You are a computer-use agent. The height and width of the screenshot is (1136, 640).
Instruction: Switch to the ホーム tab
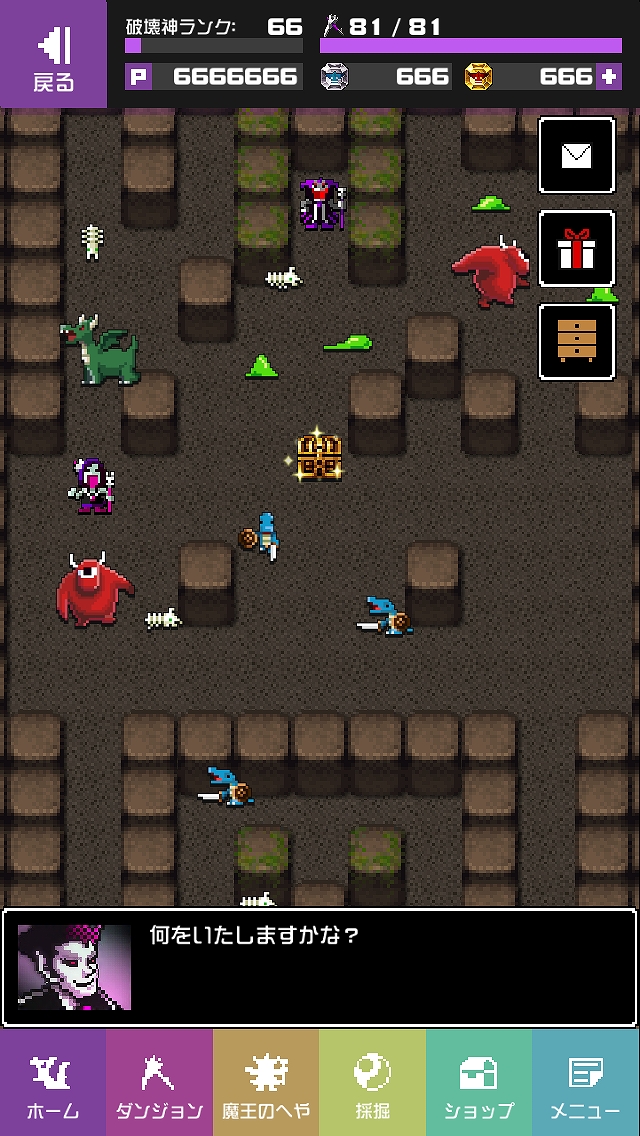(x=53, y=1082)
